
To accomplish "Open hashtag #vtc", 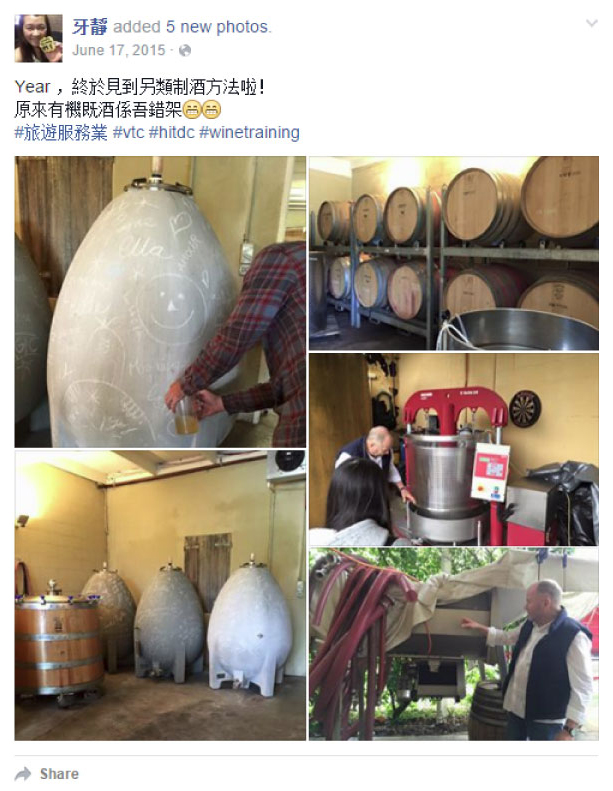I will click(x=129, y=132).
